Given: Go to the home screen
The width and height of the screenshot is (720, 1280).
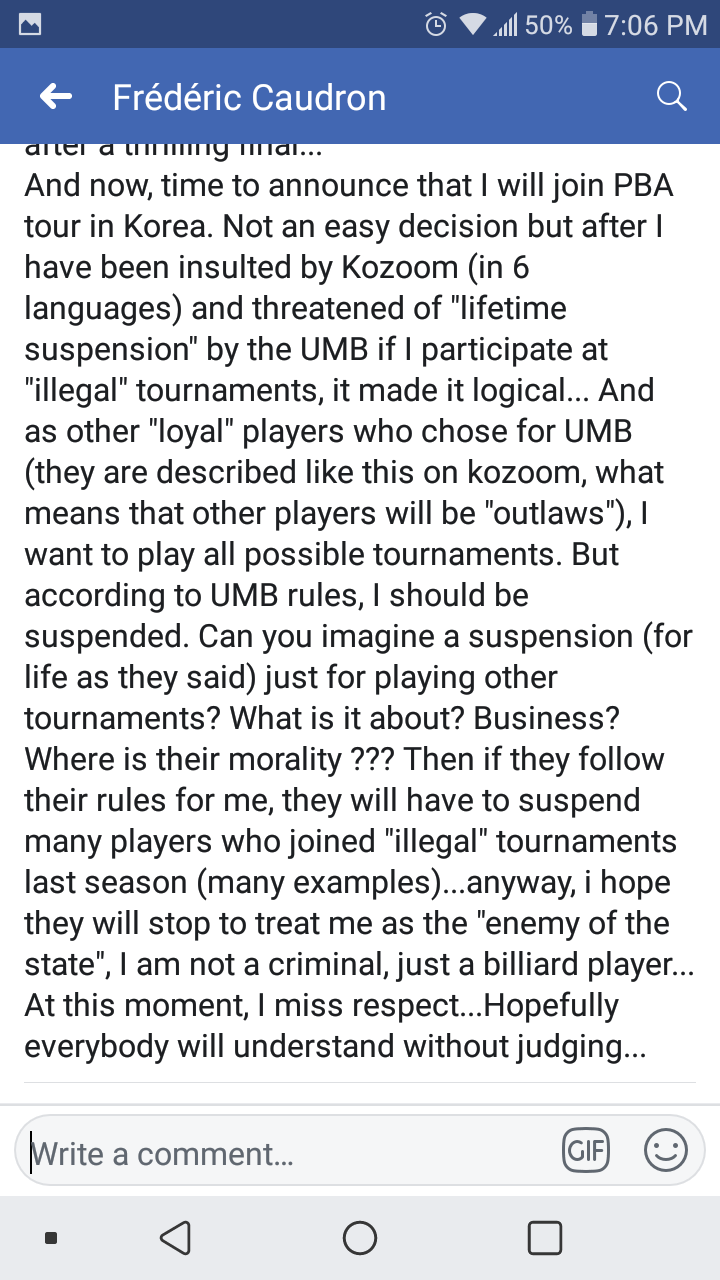Looking at the screenshot, I should tap(360, 1238).
